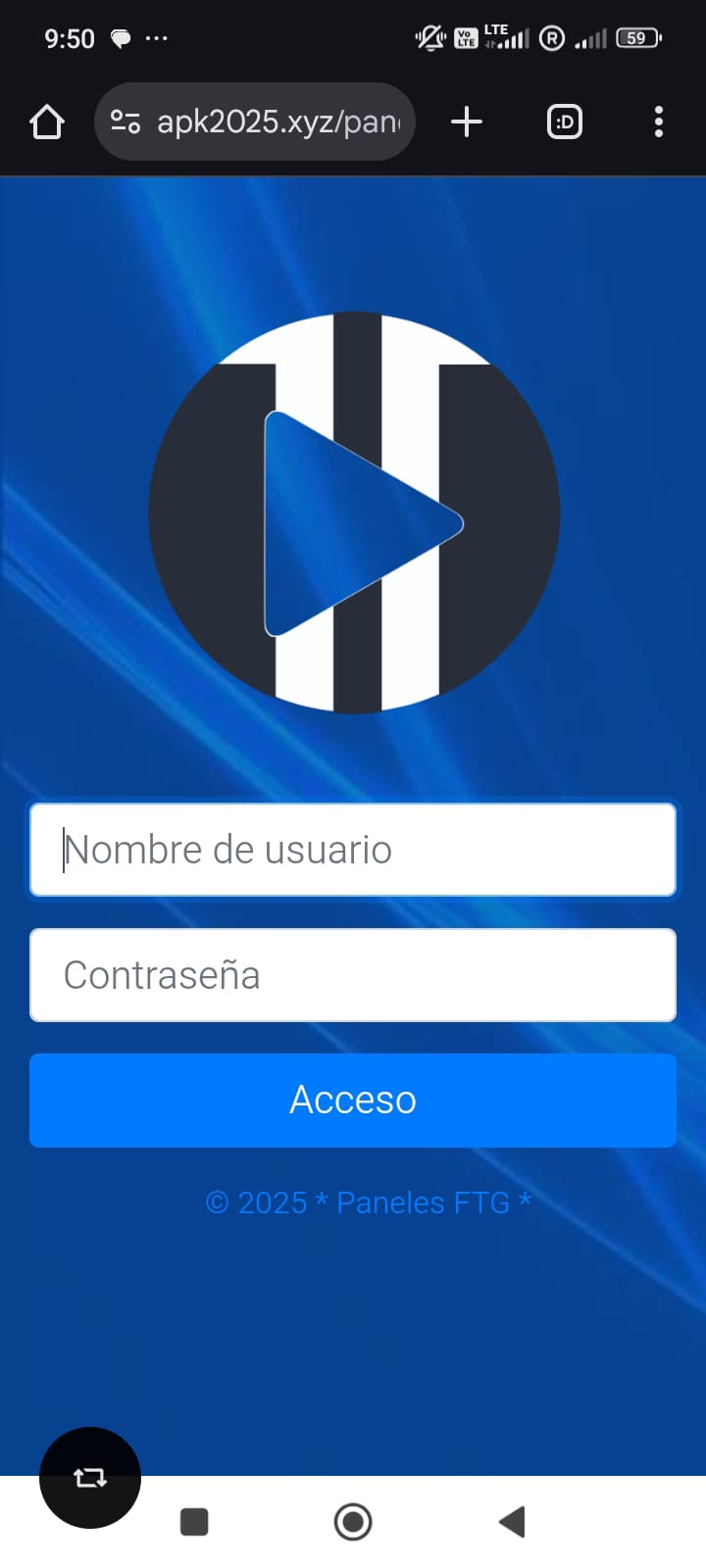Tap the floating rotate button

pos(90,1477)
